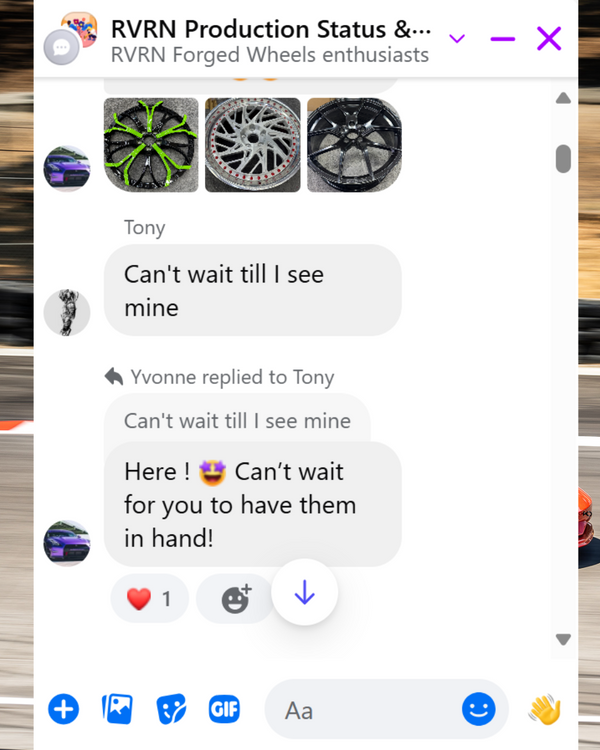Open the GIF picker
The width and height of the screenshot is (600, 750).
(224, 710)
